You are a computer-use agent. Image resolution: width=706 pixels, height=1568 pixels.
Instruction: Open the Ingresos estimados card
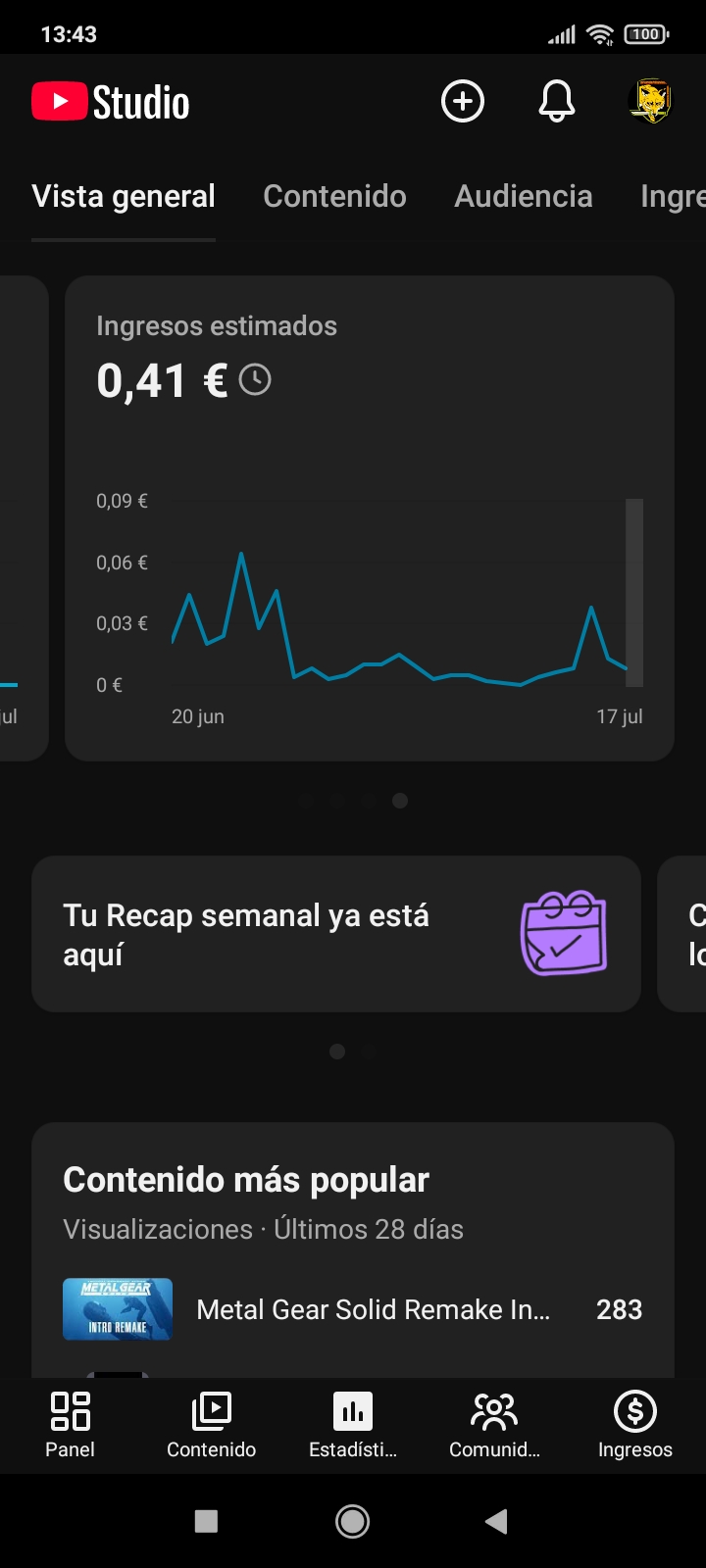pyautogui.click(x=370, y=518)
